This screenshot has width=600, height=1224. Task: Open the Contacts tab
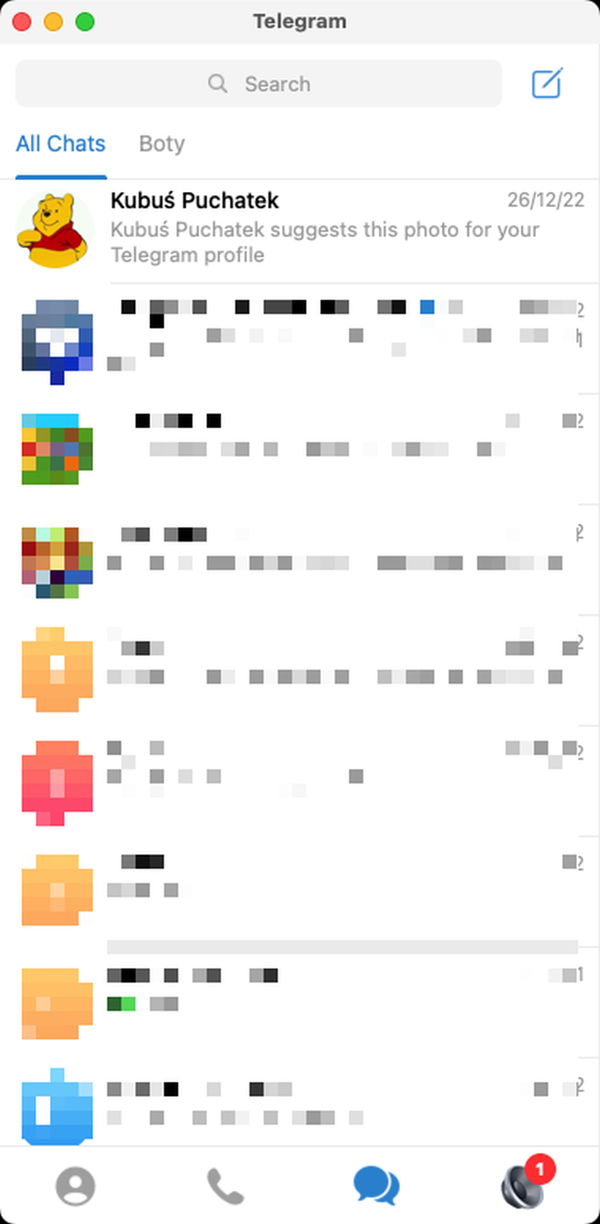75,1186
